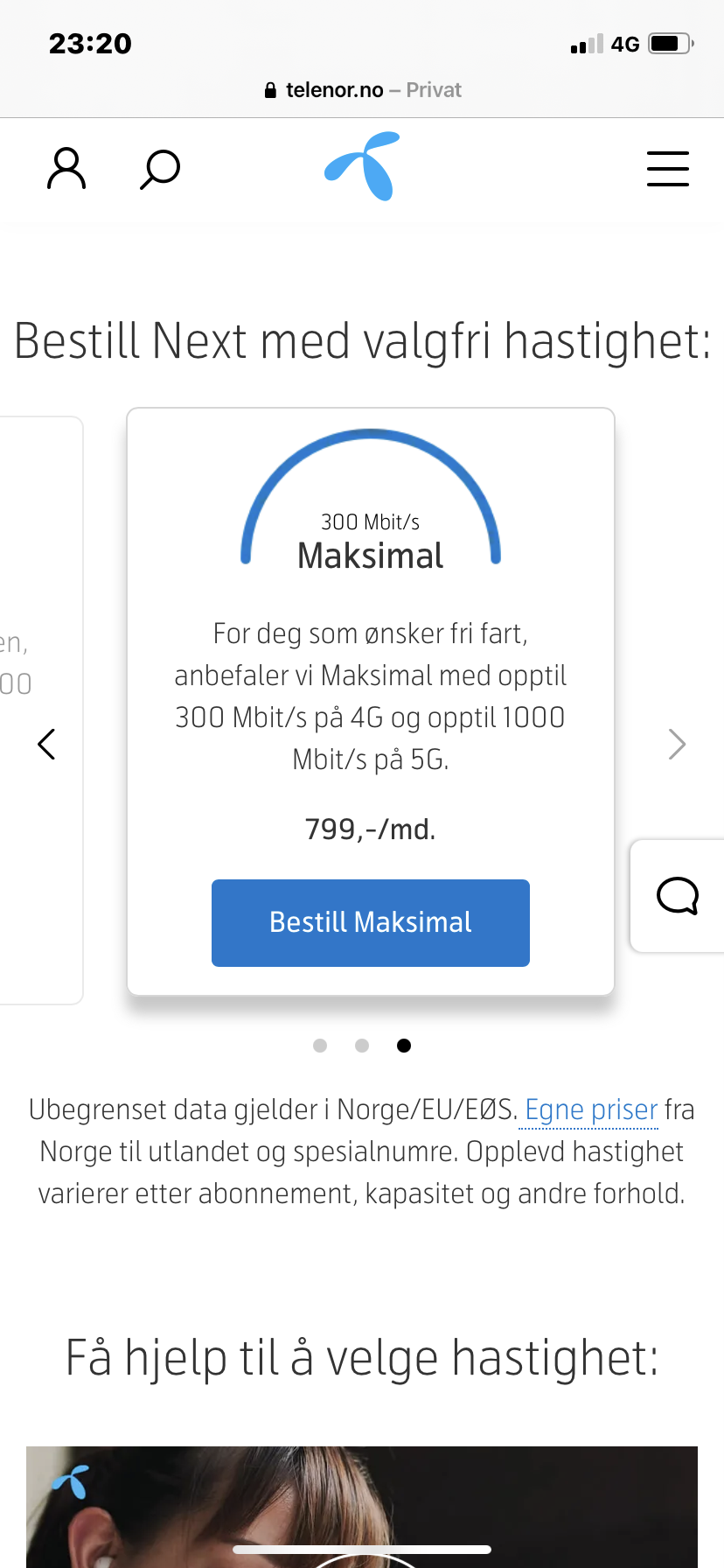Screen dimensions: 724x1568
Task: Open the hamburger menu
Action: (x=668, y=169)
